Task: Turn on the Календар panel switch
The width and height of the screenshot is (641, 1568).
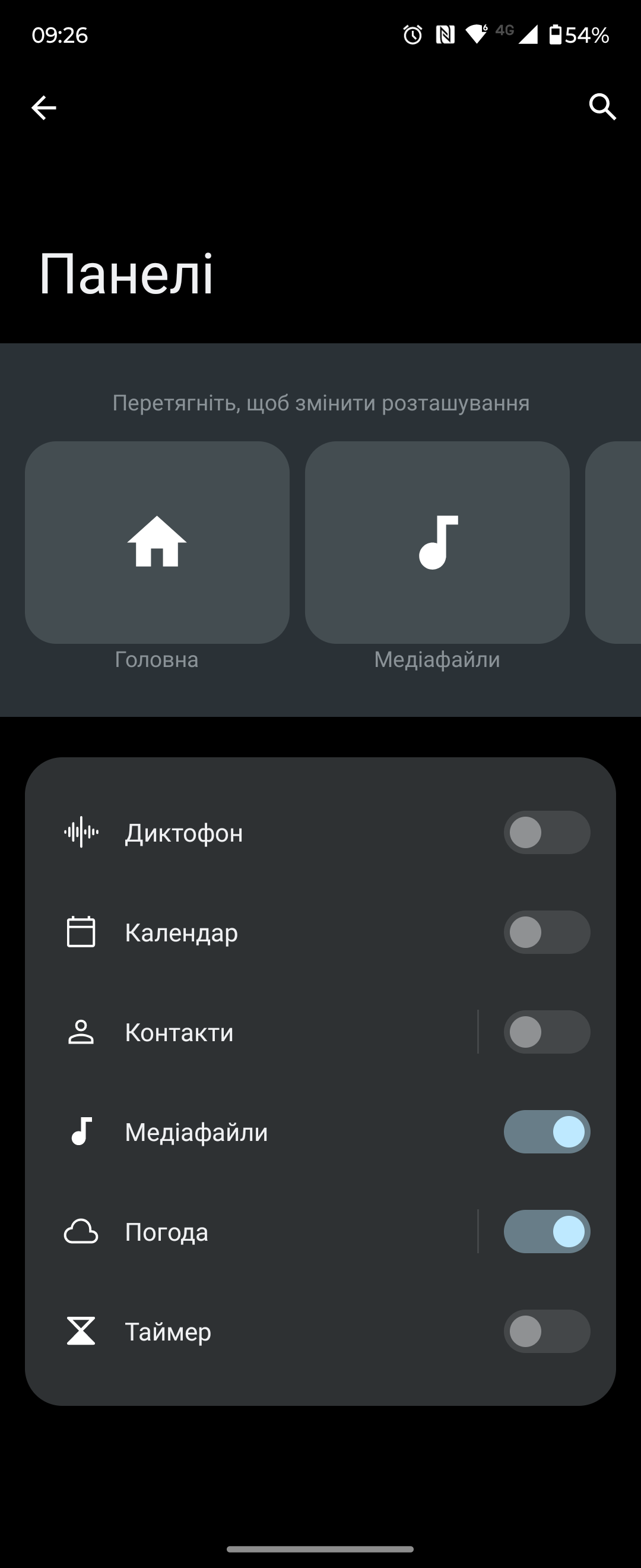Action: [546, 932]
